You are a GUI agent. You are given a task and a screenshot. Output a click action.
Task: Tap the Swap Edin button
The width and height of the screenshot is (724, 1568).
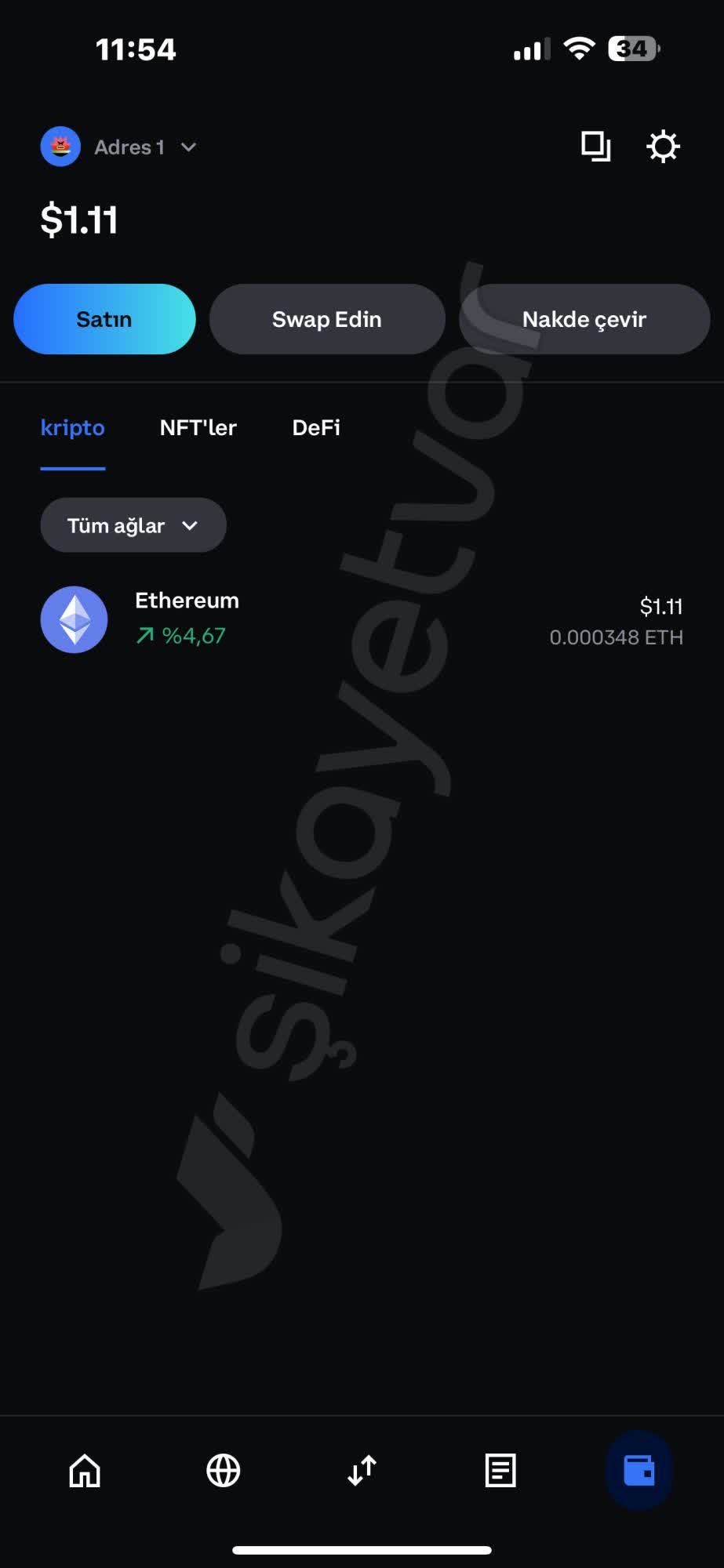point(326,318)
